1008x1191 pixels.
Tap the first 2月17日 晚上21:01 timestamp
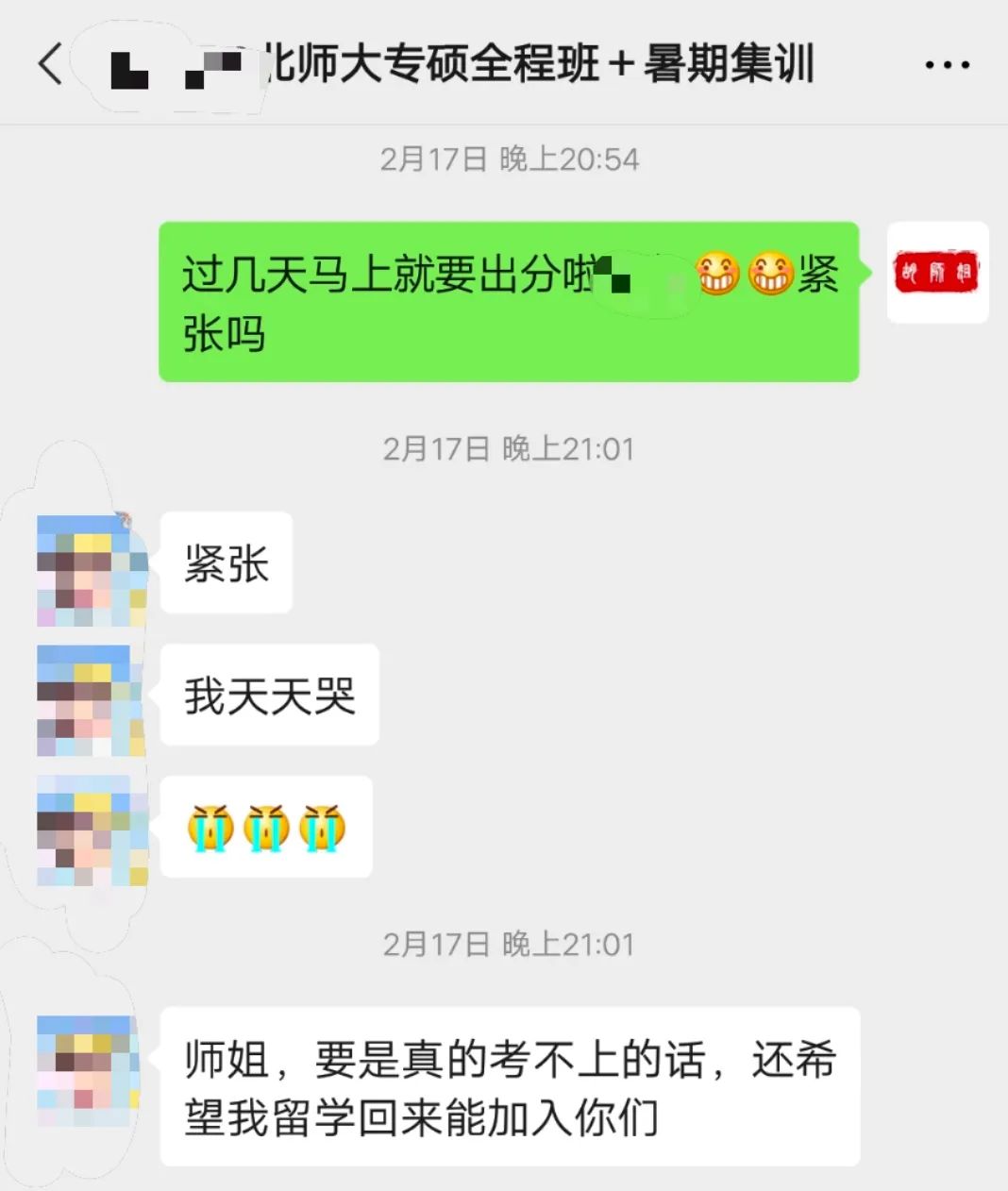510,448
